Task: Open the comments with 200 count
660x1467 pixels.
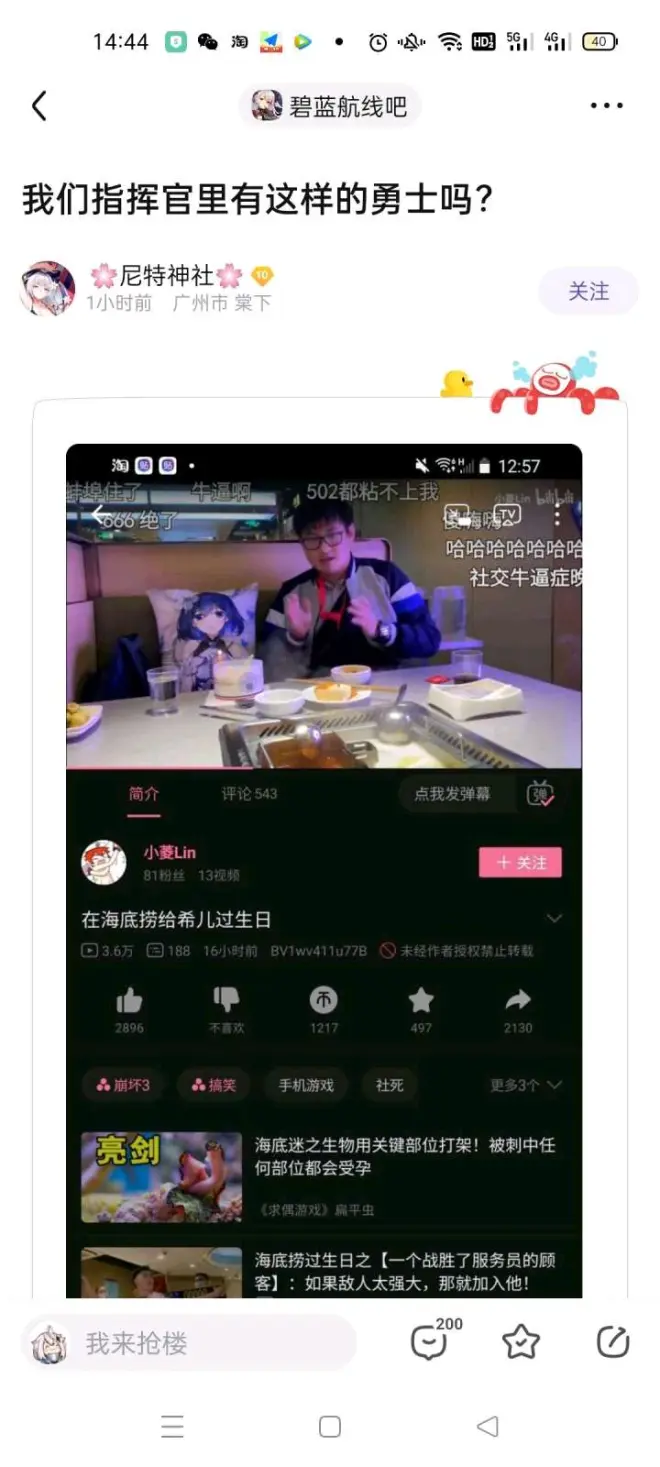Action: pyautogui.click(x=431, y=1342)
